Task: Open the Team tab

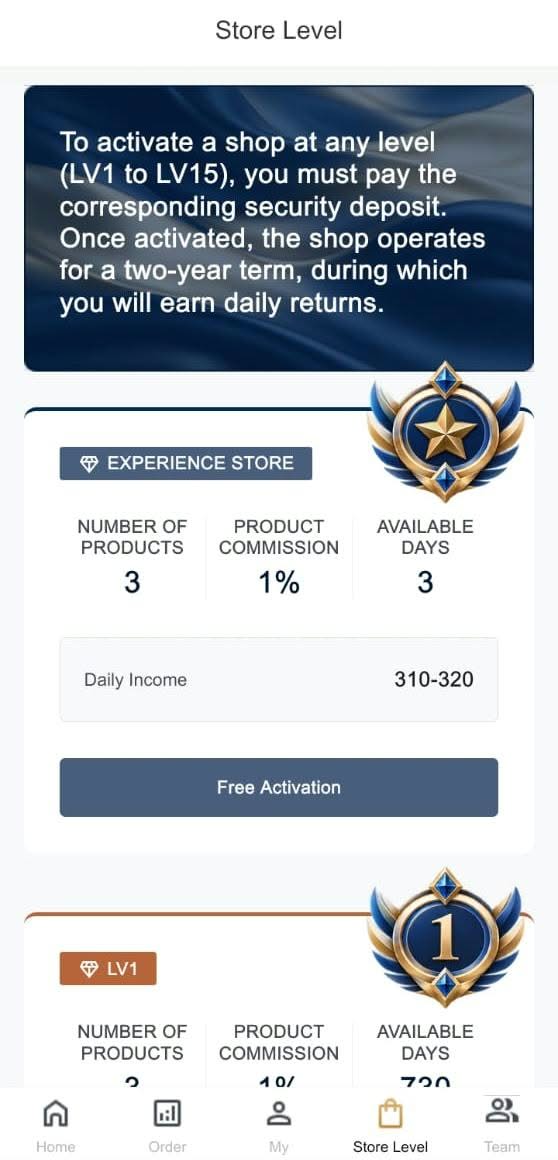Action: [502, 1124]
